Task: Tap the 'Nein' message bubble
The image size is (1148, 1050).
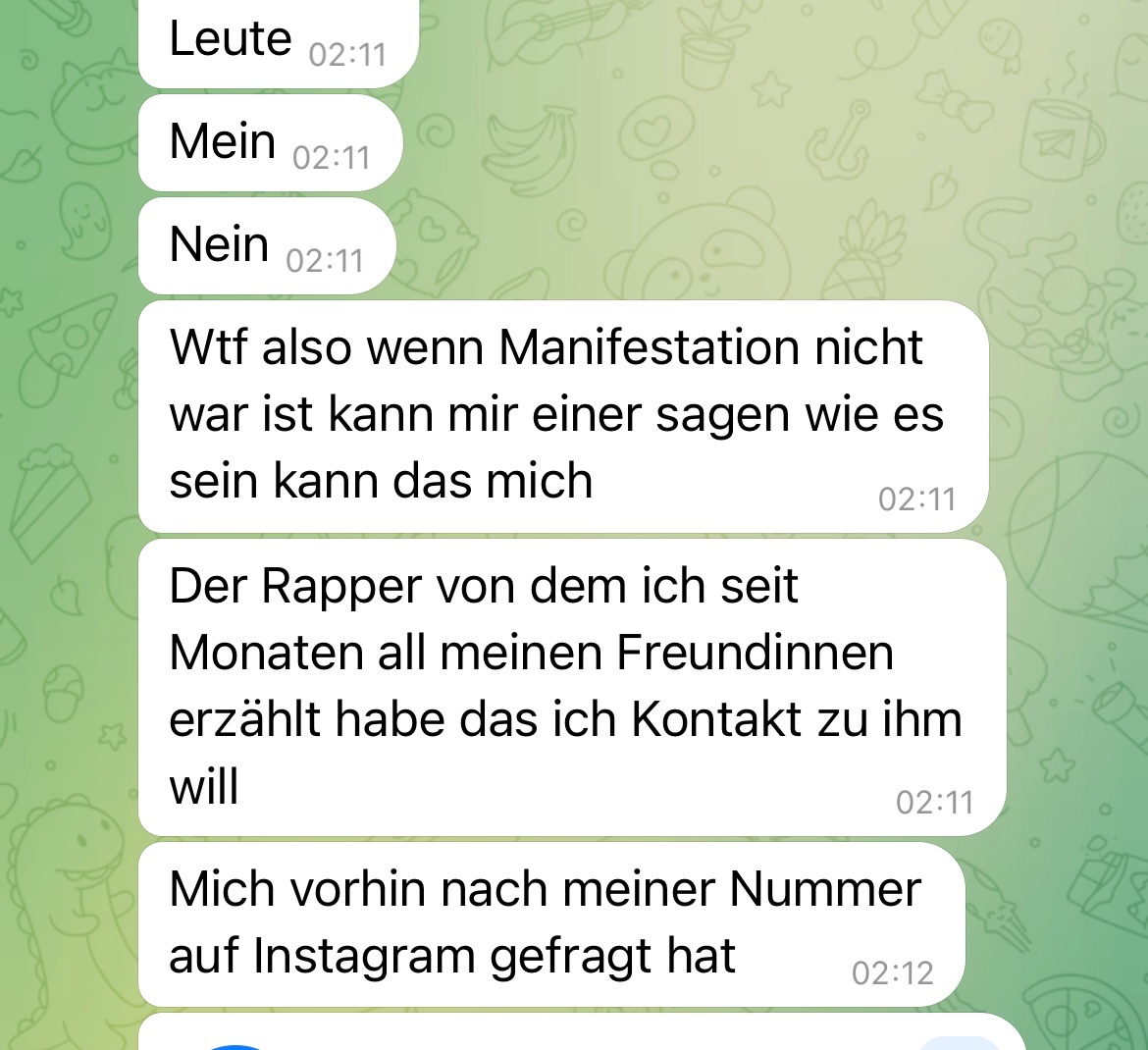Action: (x=267, y=245)
